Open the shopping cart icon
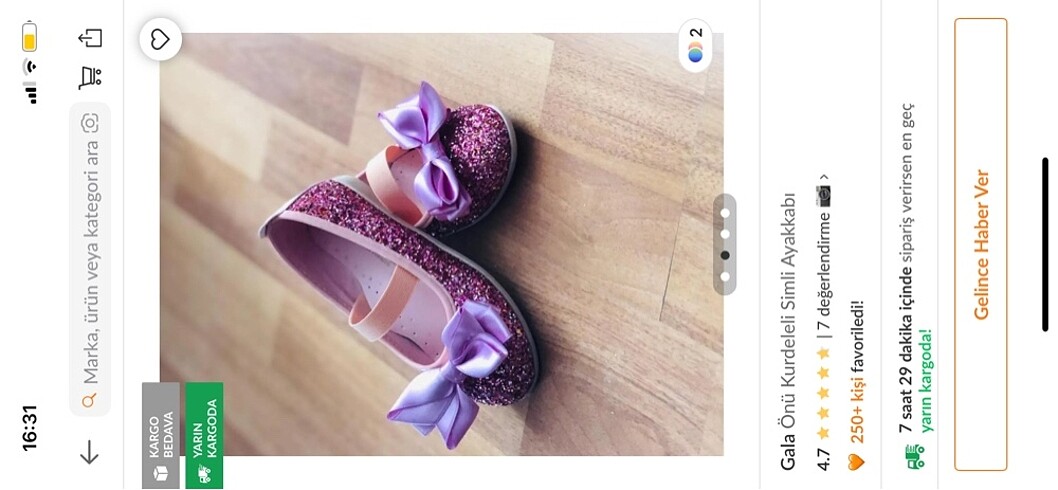The image size is (1058, 490). 90,77
